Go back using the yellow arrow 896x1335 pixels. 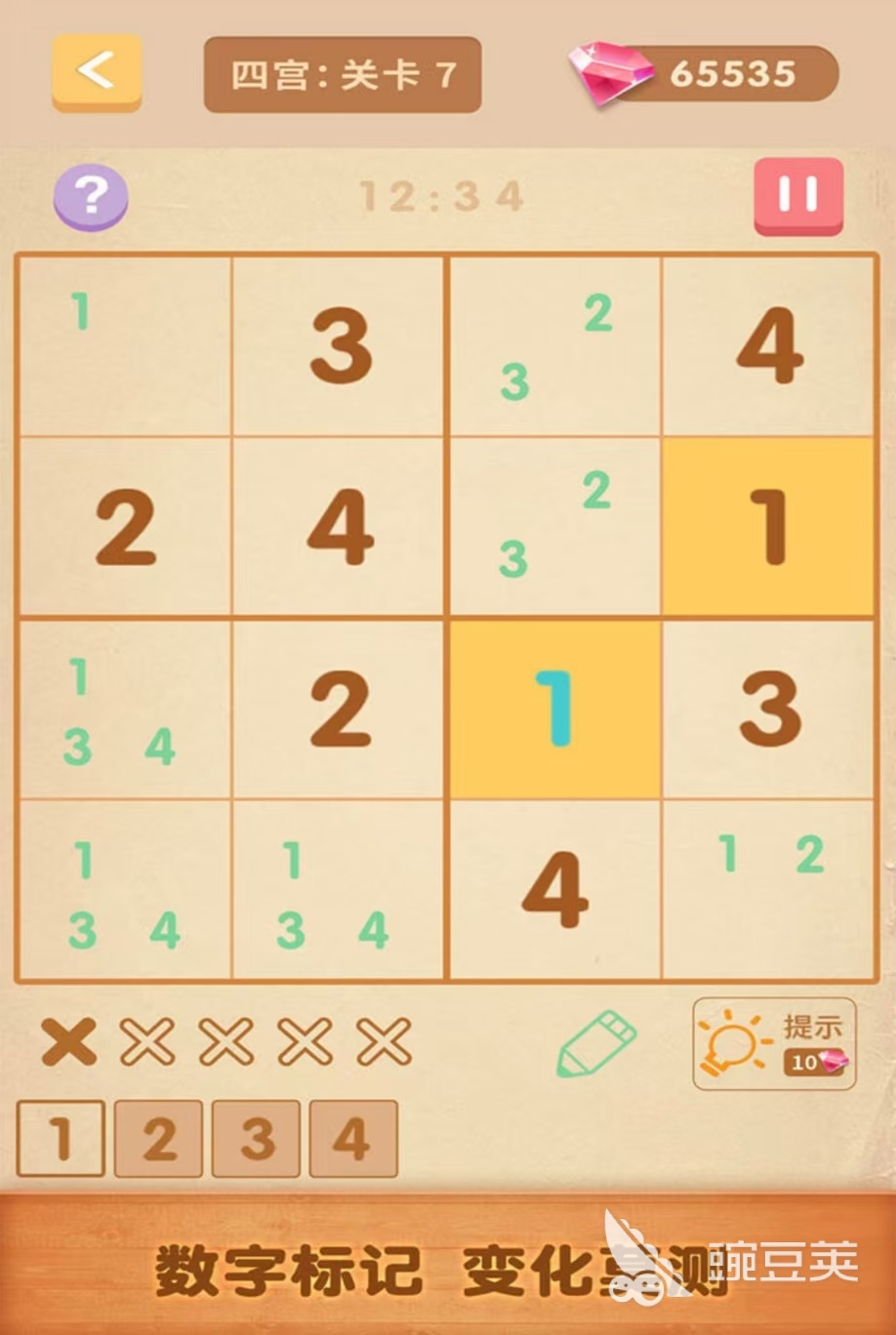pyautogui.click(x=97, y=72)
